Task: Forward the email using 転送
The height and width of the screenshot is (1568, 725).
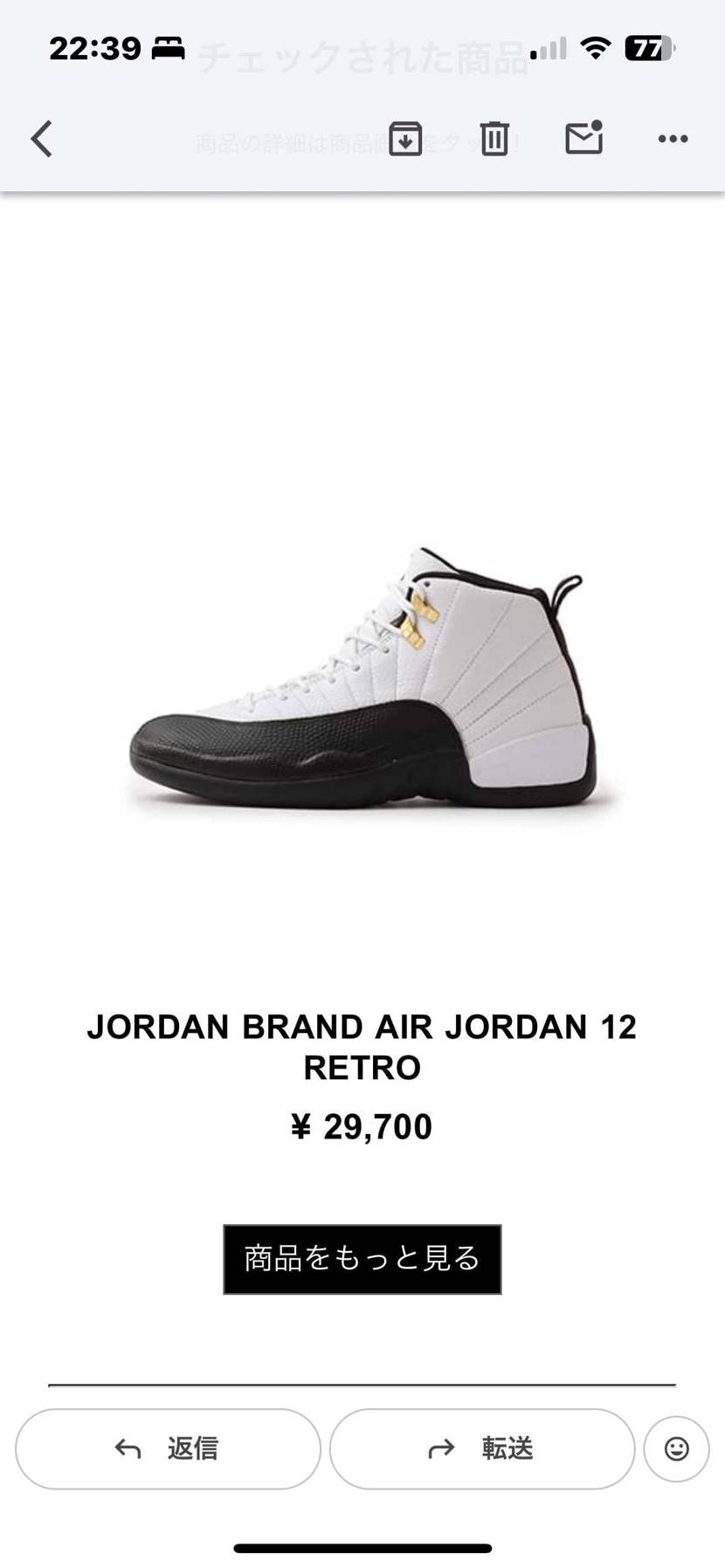Action: (482, 1448)
